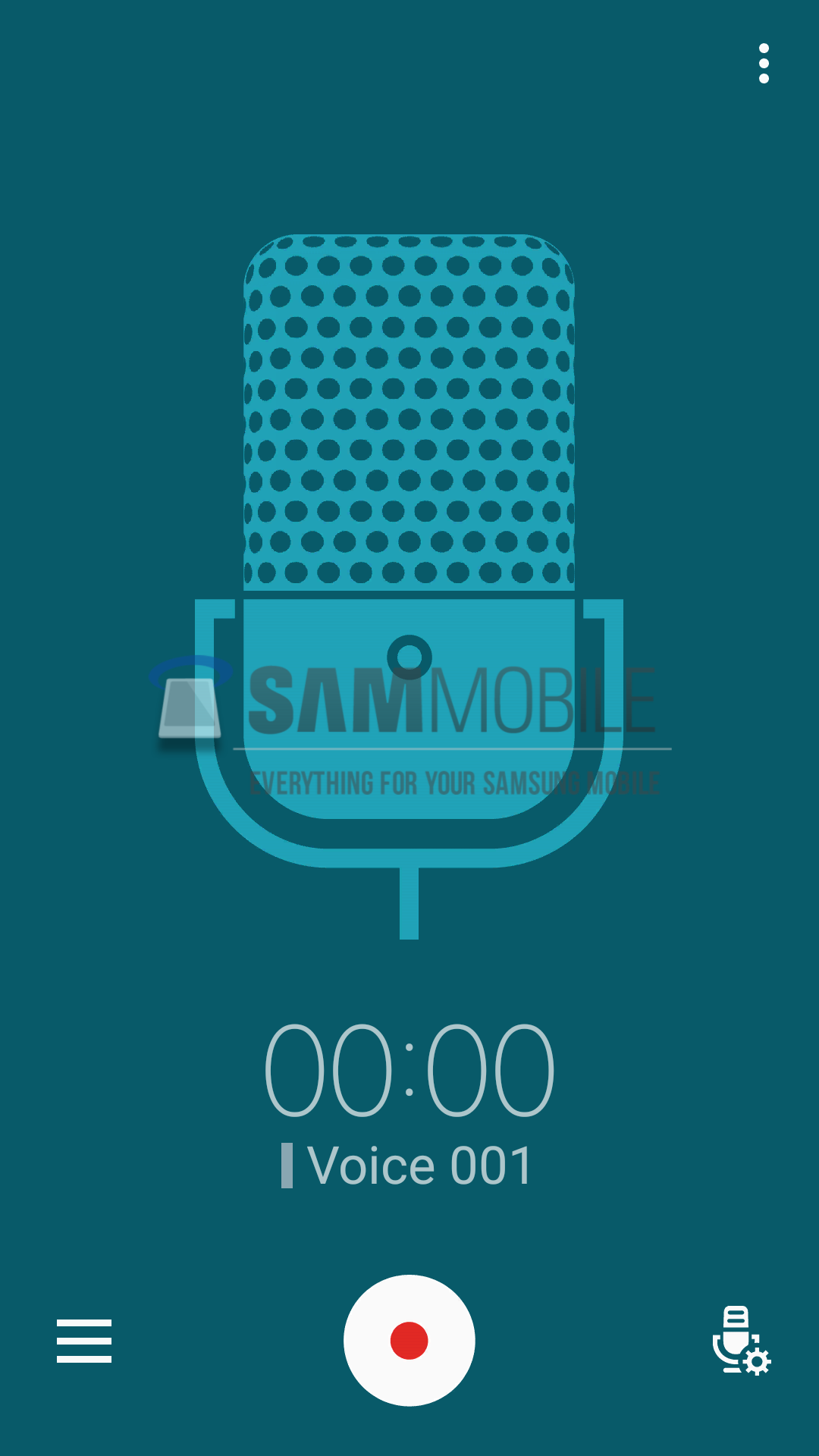The height and width of the screenshot is (1456, 819).
Task: Start recording with the red button
Action: (x=409, y=1340)
